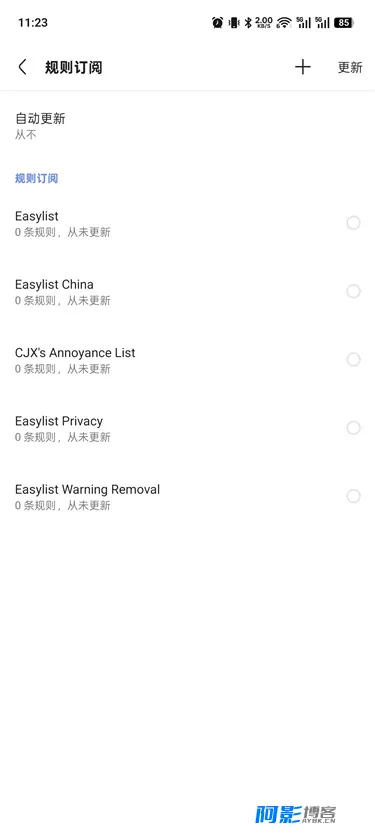Go back from 规则订阅 page
The image size is (375, 838).
(22, 67)
